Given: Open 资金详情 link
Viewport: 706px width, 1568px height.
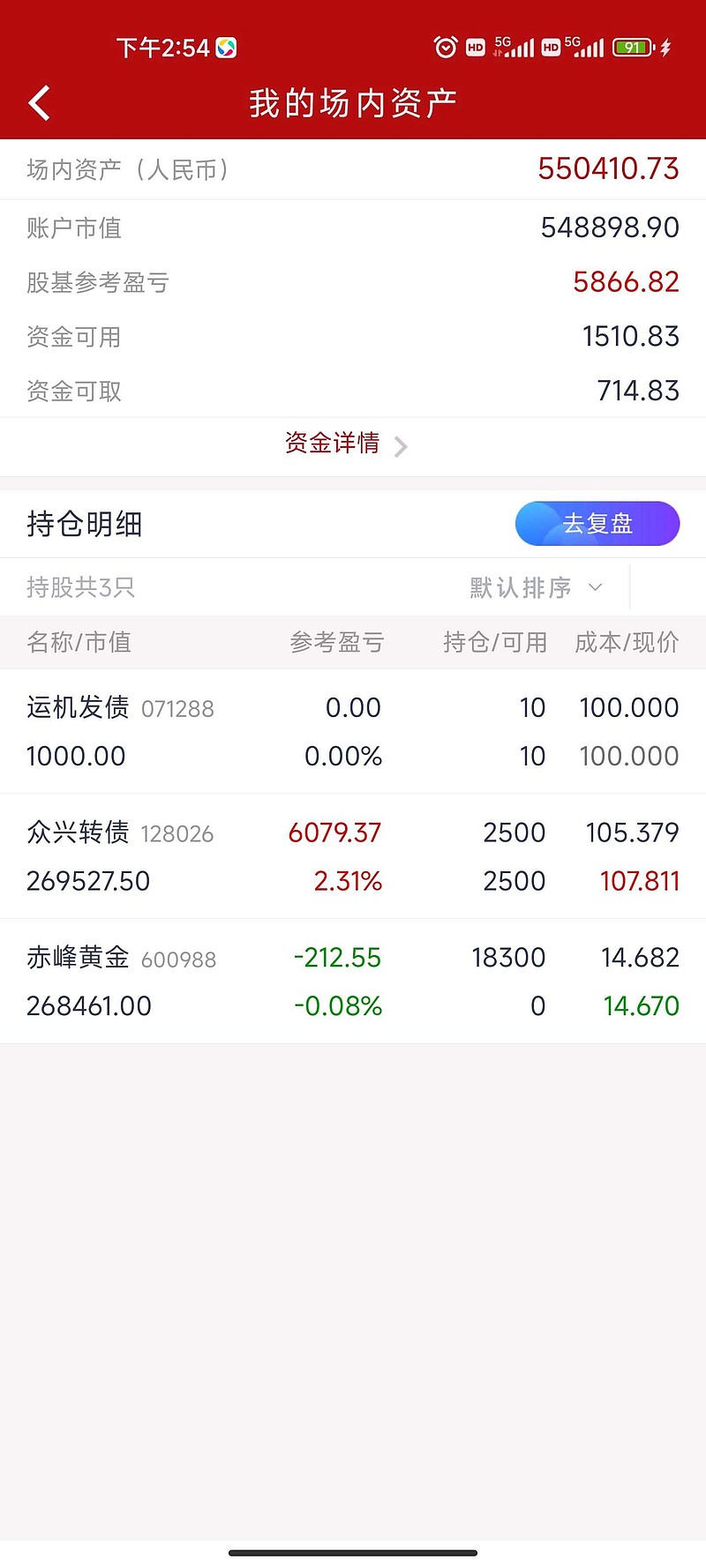Looking at the screenshot, I should click(x=346, y=444).
